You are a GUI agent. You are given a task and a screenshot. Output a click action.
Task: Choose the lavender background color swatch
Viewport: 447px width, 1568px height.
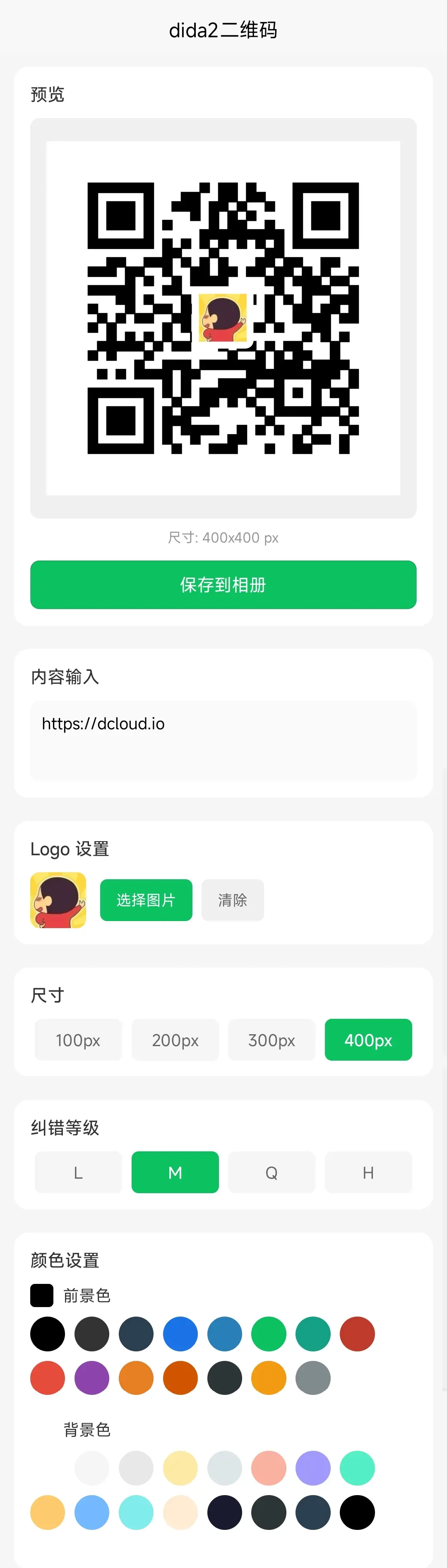tap(313, 1468)
